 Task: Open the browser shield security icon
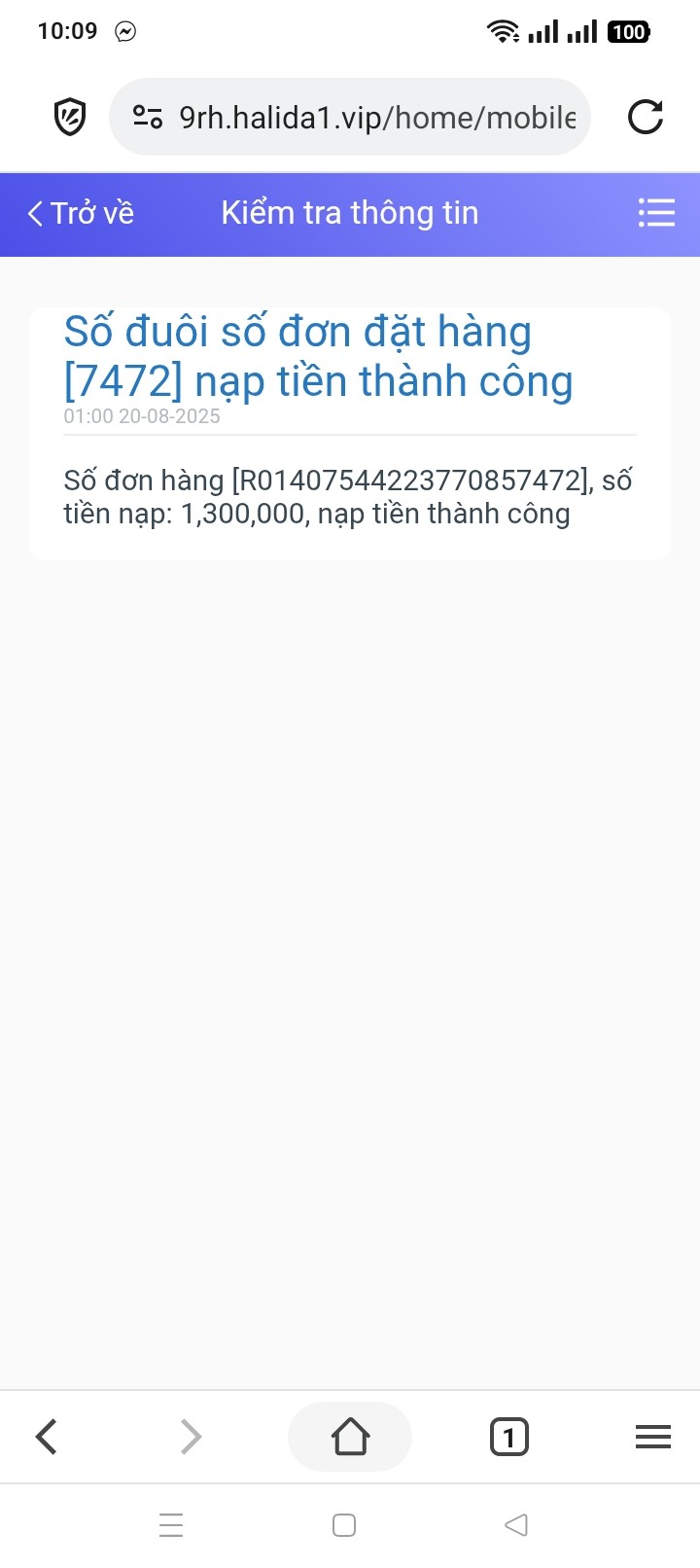pos(70,117)
